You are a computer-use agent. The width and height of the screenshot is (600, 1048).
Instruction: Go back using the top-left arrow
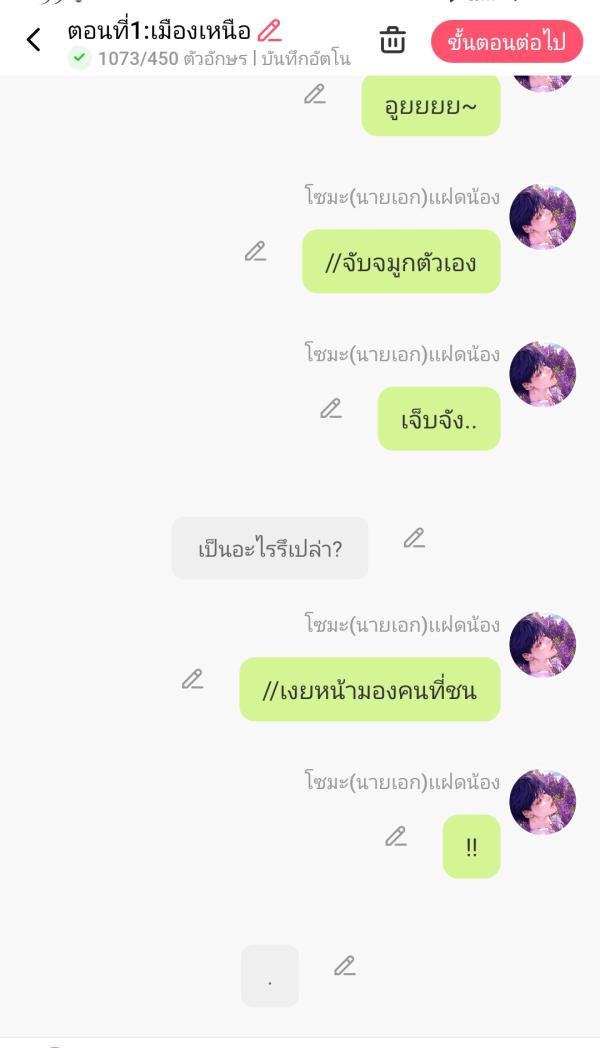(34, 40)
